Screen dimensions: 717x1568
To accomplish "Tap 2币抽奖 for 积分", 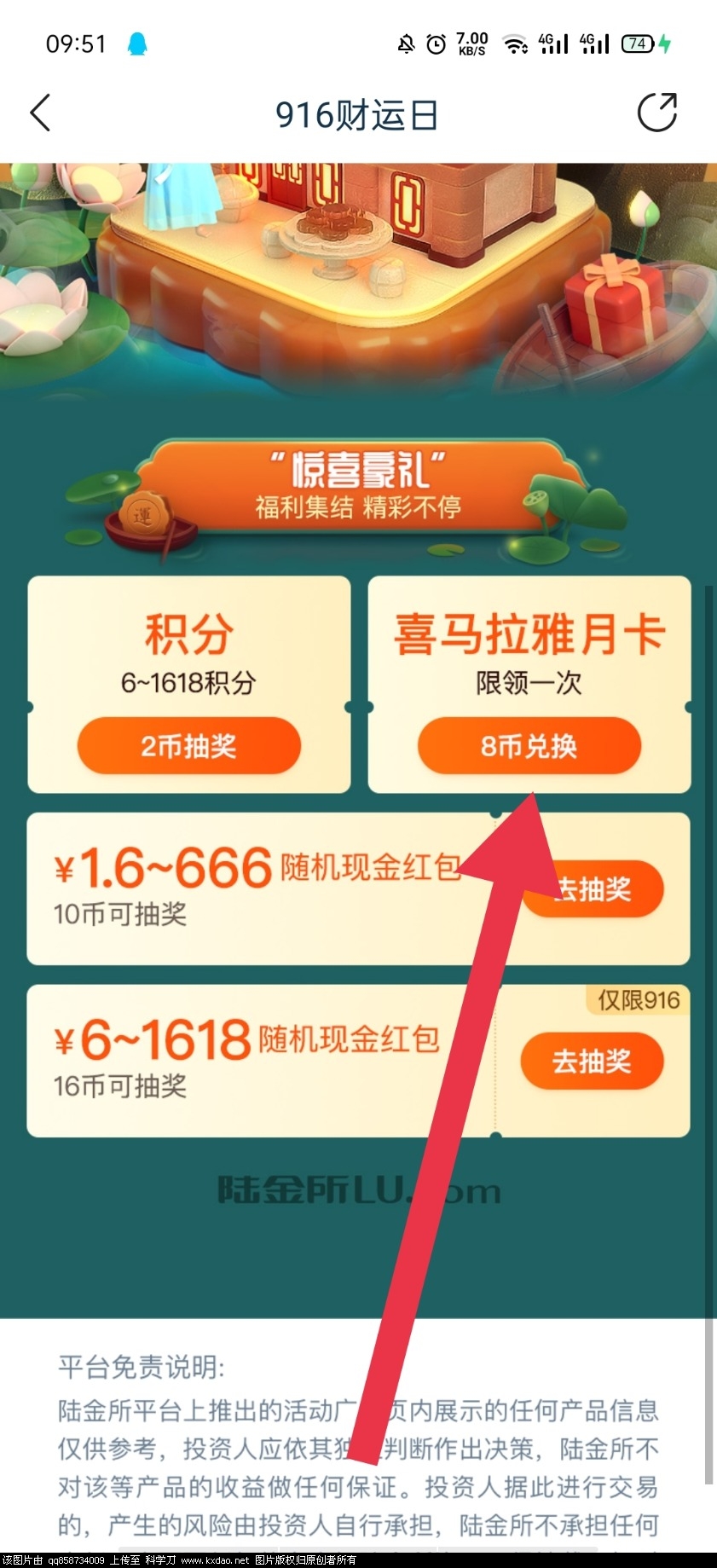I will point(188,746).
